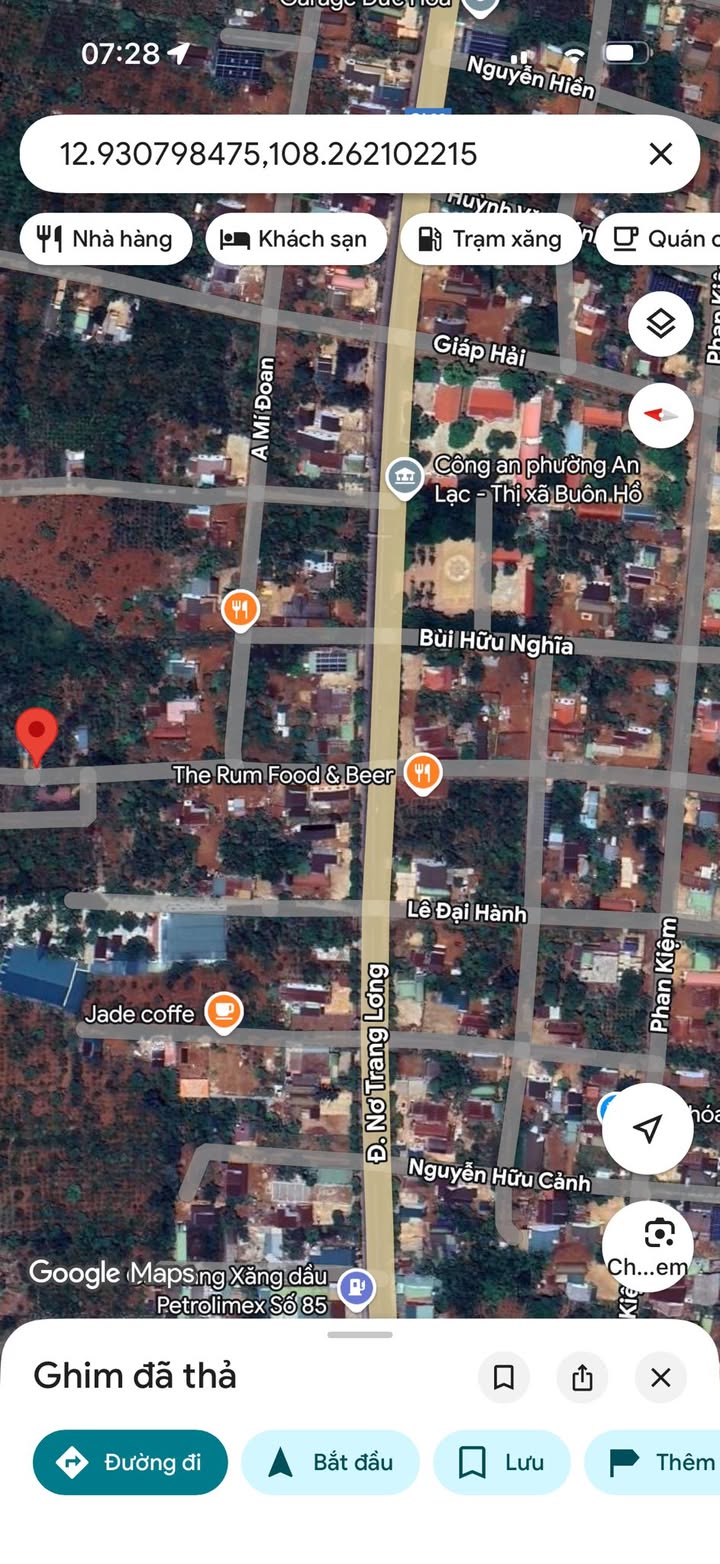Show Trạm xăng nearby
The width and height of the screenshot is (720, 1564).
(x=490, y=239)
